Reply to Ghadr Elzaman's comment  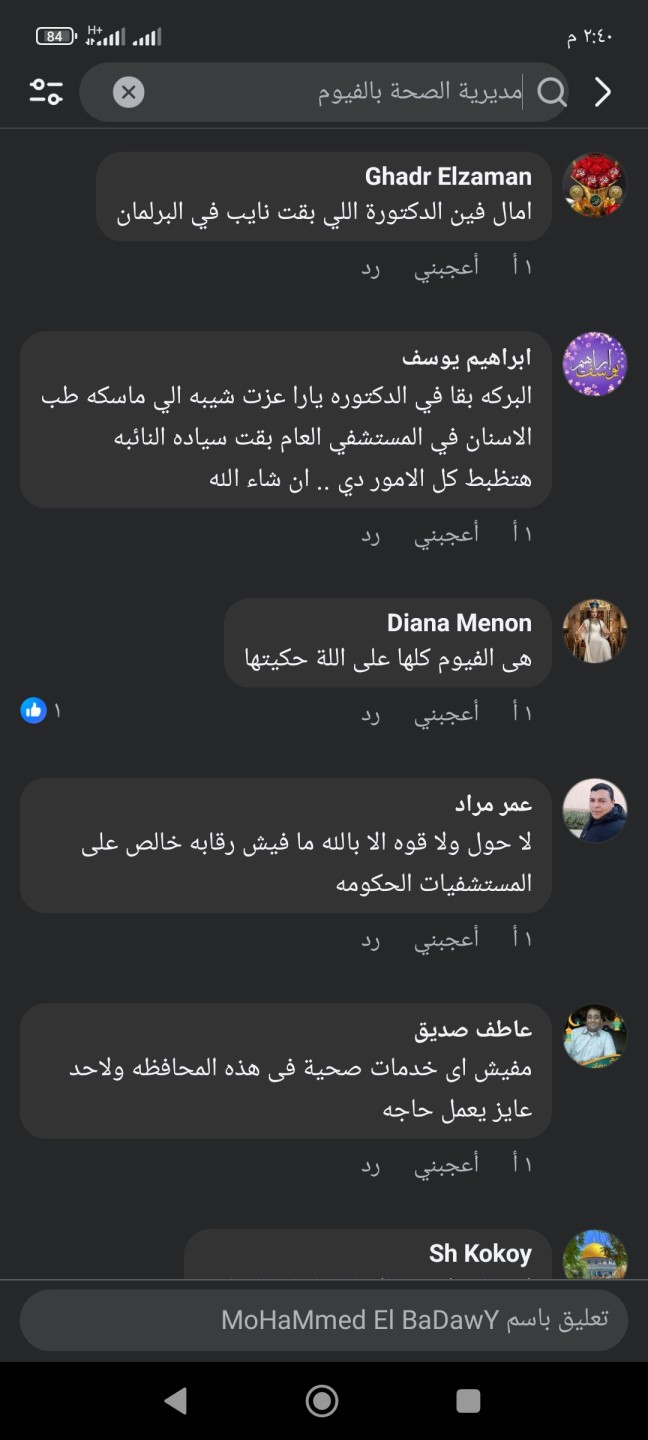pos(371,266)
